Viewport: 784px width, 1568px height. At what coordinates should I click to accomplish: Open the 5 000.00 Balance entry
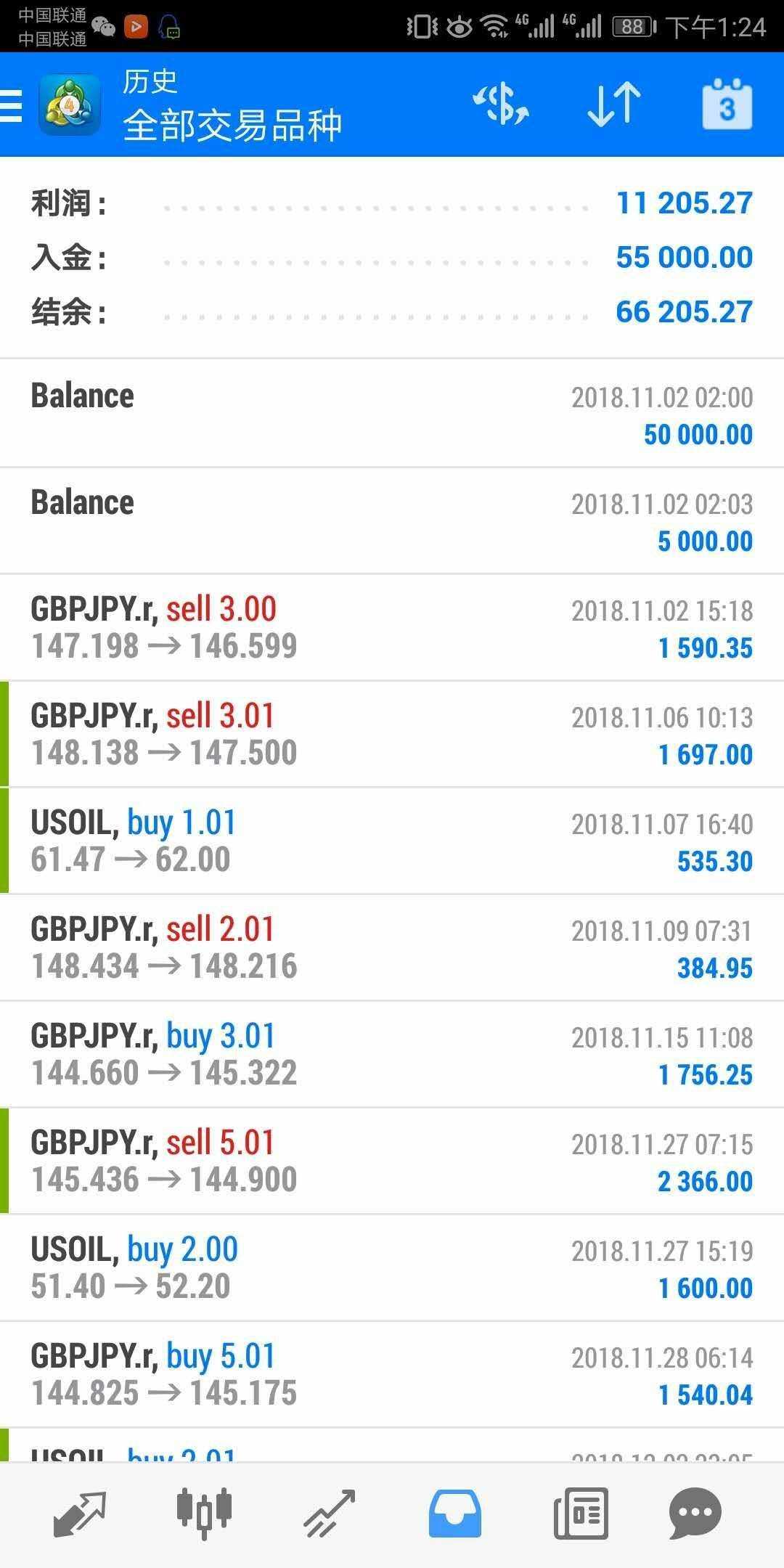(x=392, y=520)
